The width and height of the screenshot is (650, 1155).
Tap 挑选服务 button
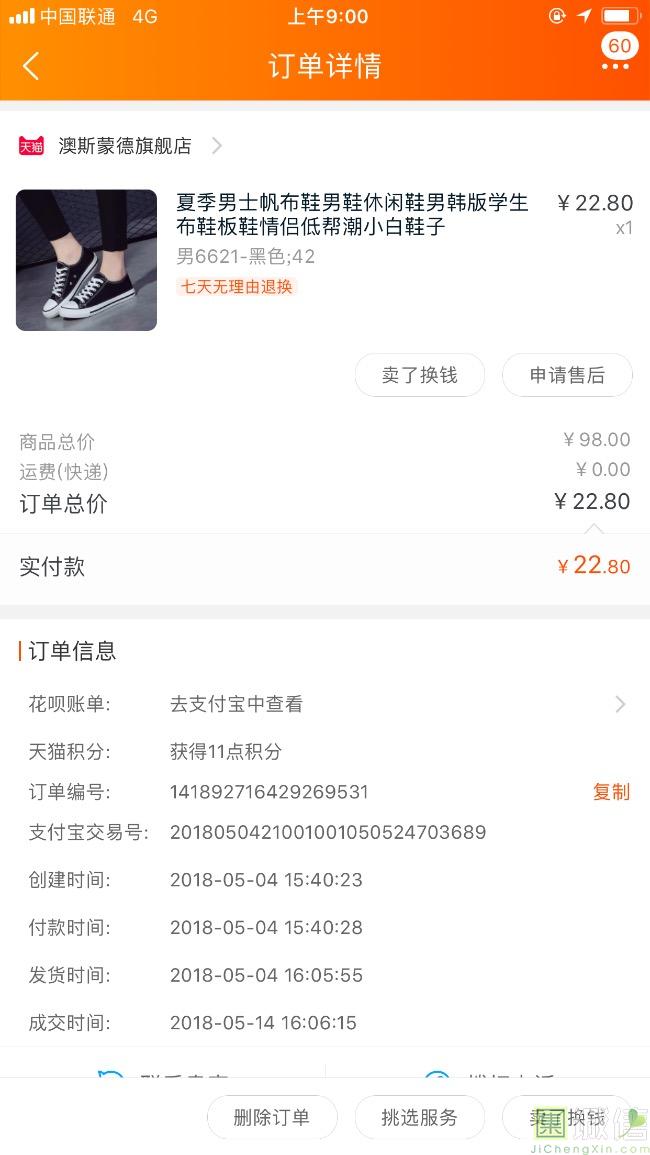(x=419, y=1117)
